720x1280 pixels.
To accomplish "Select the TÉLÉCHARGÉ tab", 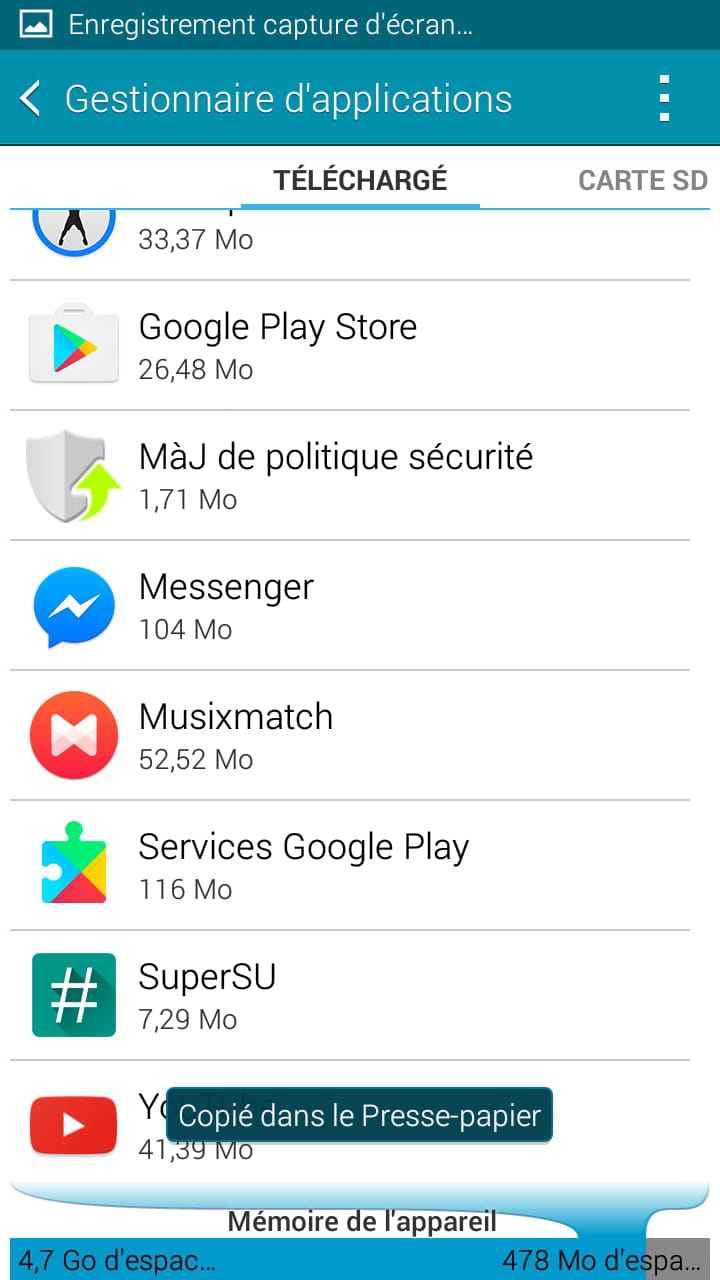I will [360, 180].
